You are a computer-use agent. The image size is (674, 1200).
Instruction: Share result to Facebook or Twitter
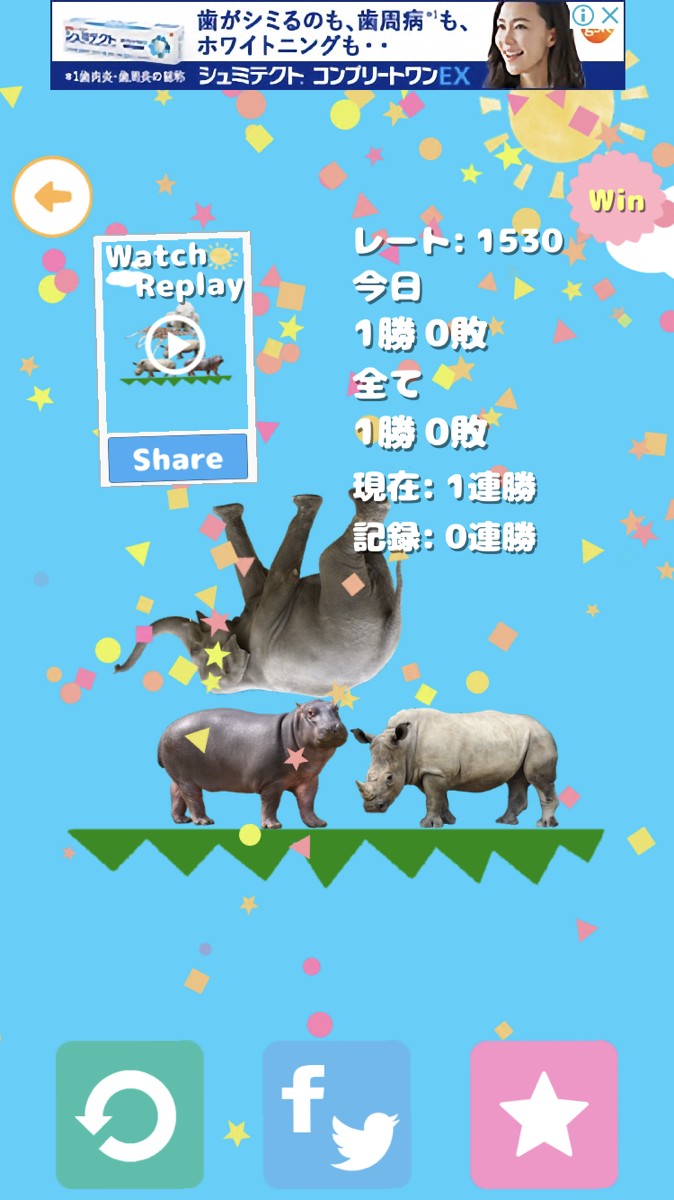(x=337, y=1114)
